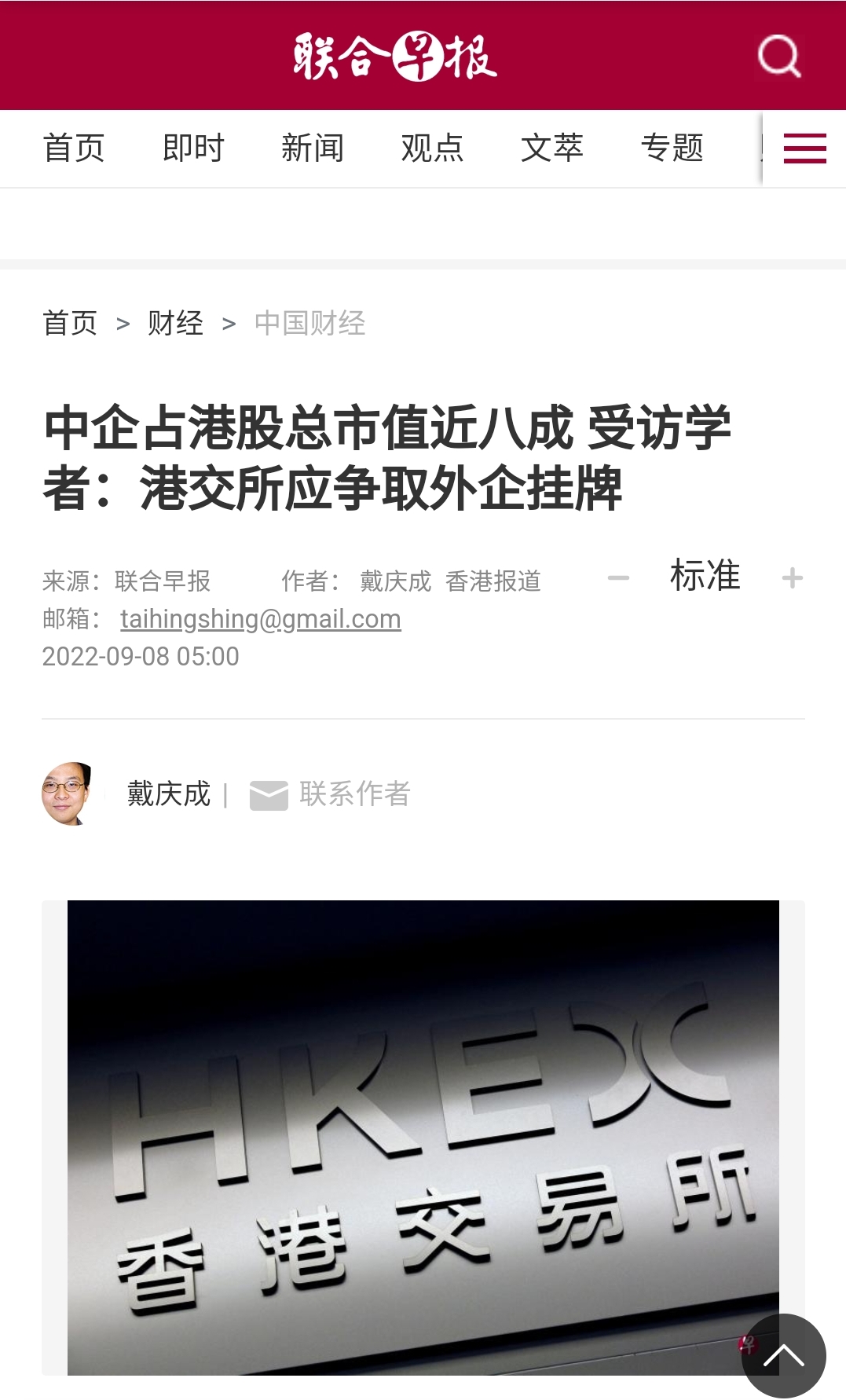
Task: Increase the article font size
Action: 792,578
